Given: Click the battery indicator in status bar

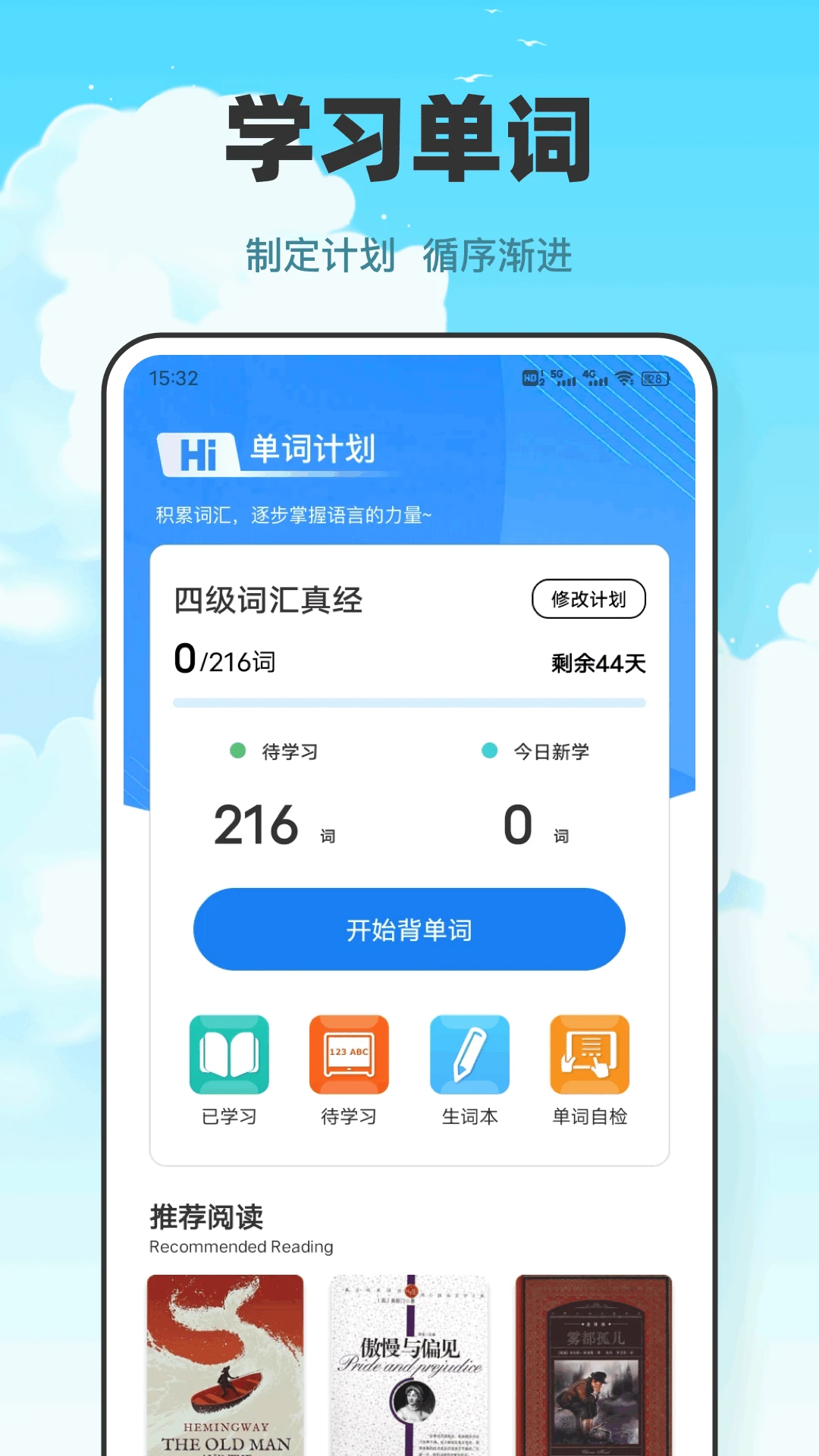Looking at the screenshot, I should pyautogui.click(x=656, y=377).
